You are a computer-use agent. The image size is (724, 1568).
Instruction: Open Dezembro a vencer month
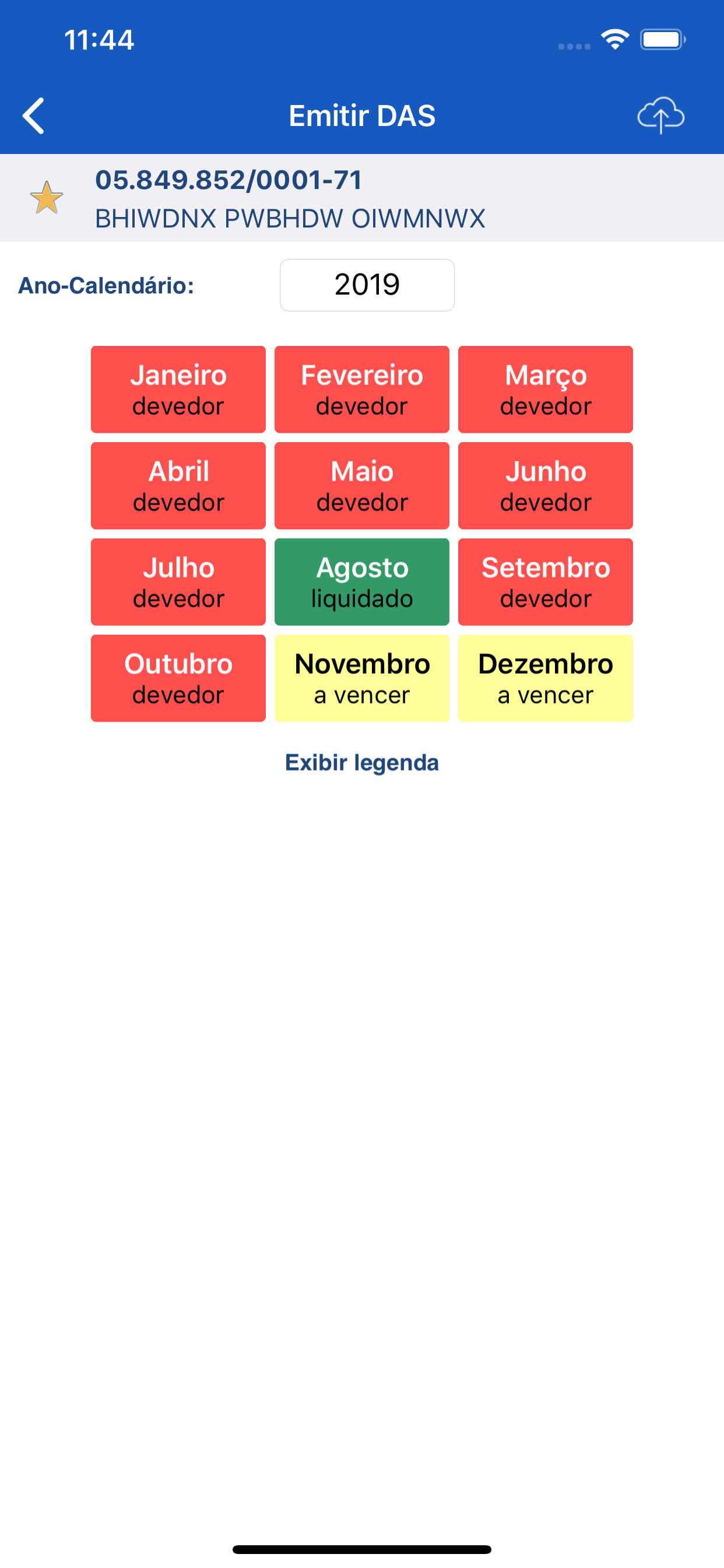click(546, 678)
